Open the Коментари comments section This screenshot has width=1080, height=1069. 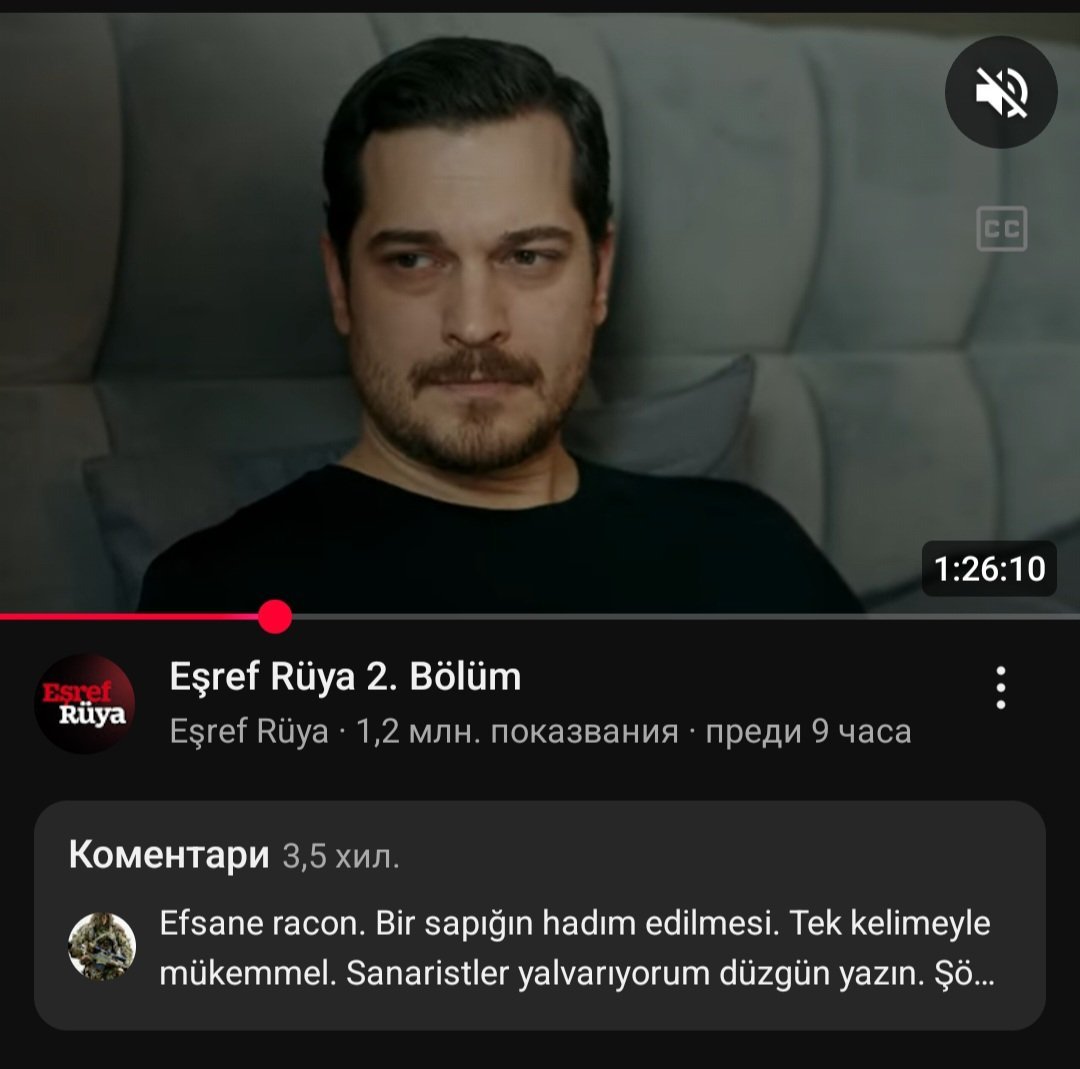coord(540,915)
